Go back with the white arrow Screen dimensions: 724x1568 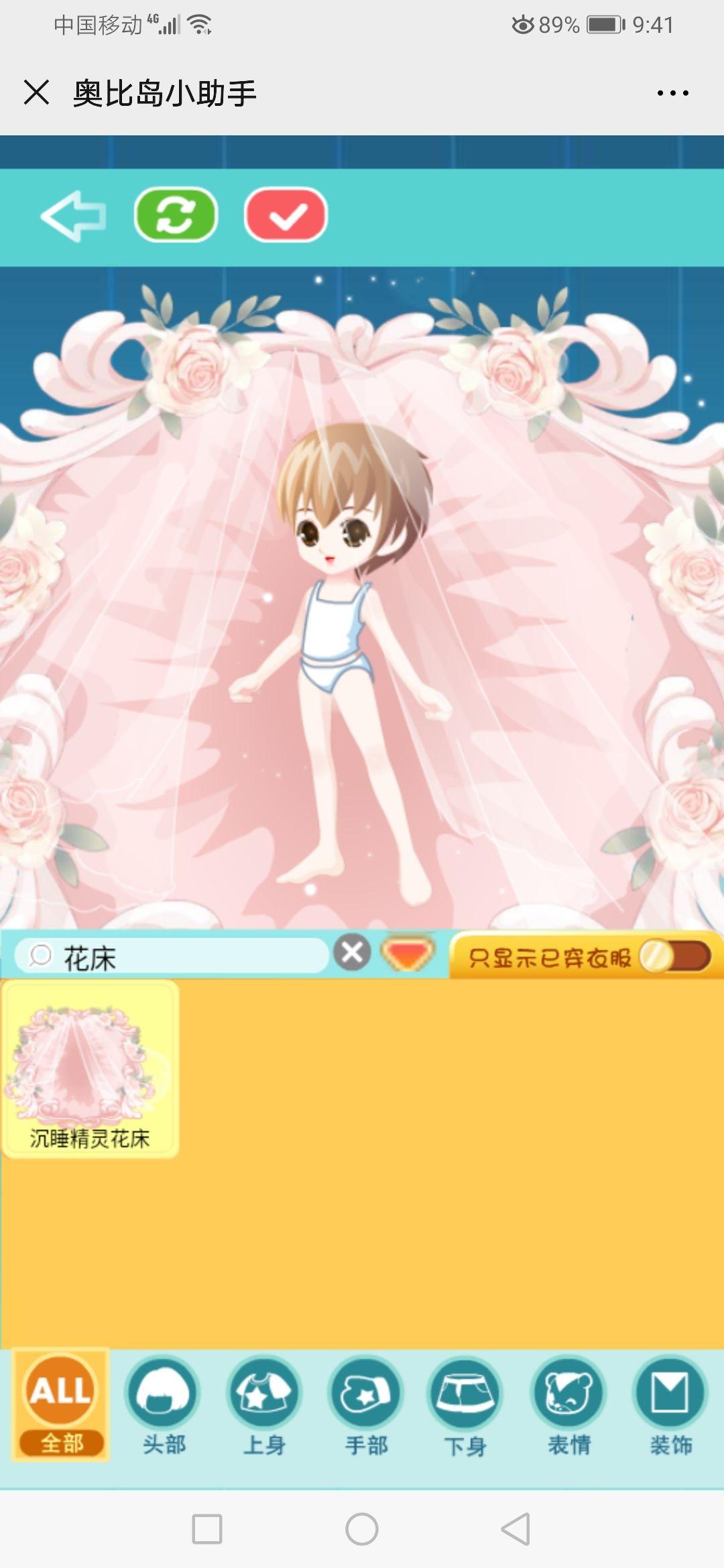[x=74, y=216]
